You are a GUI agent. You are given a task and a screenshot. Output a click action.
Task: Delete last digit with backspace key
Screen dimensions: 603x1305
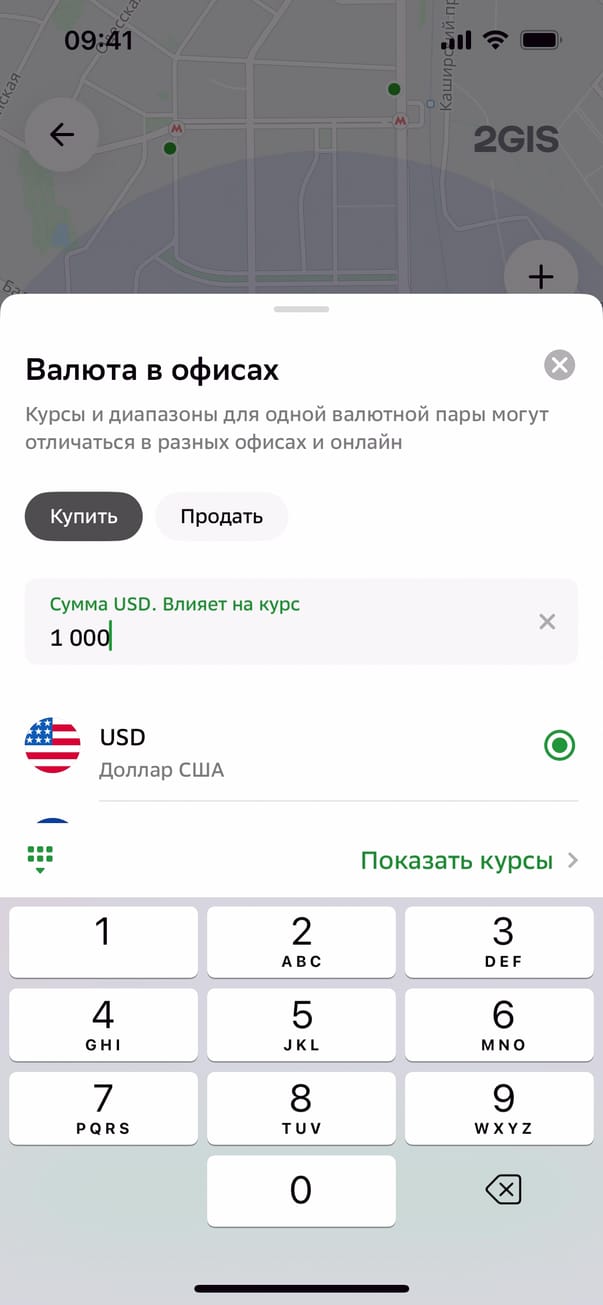click(x=502, y=1190)
